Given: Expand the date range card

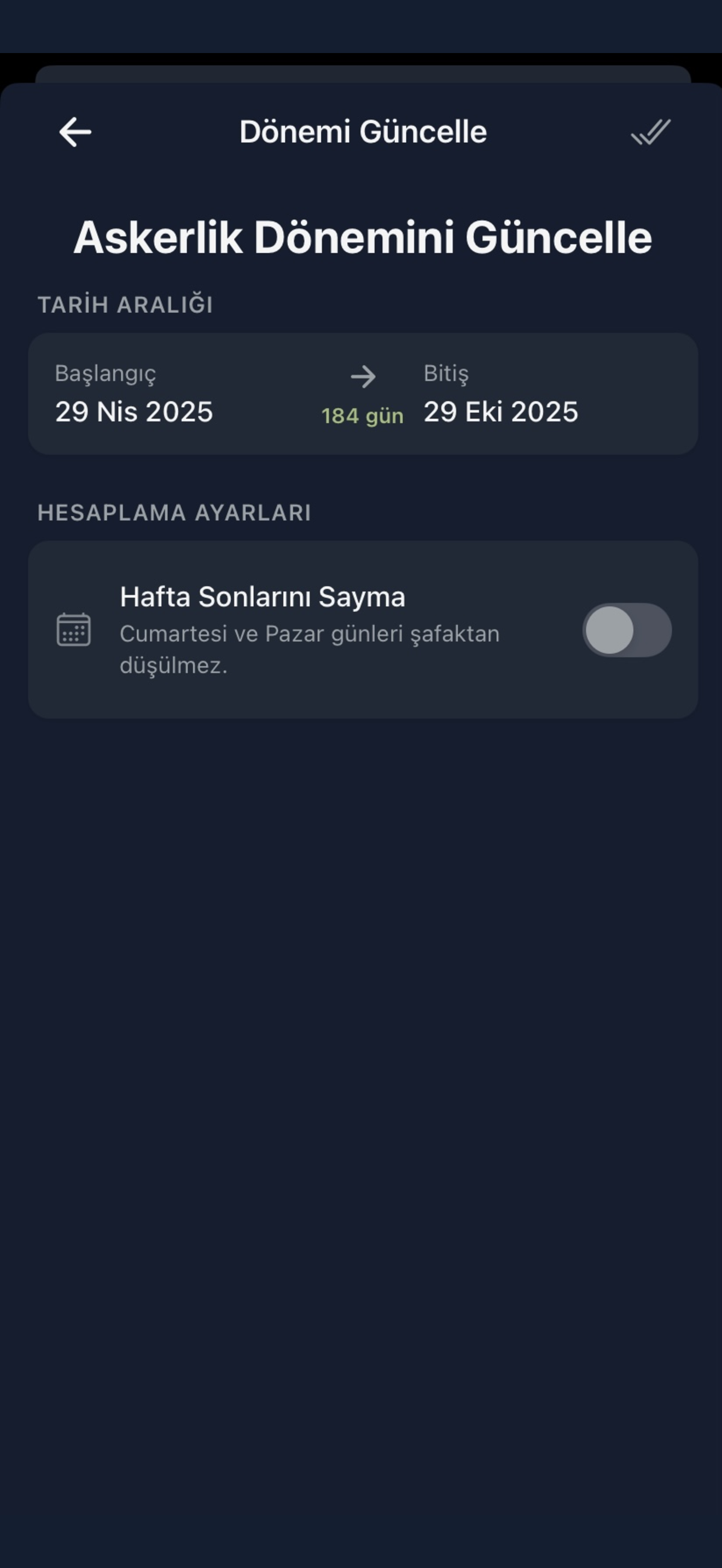Looking at the screenshot, I should click(361, 393).
